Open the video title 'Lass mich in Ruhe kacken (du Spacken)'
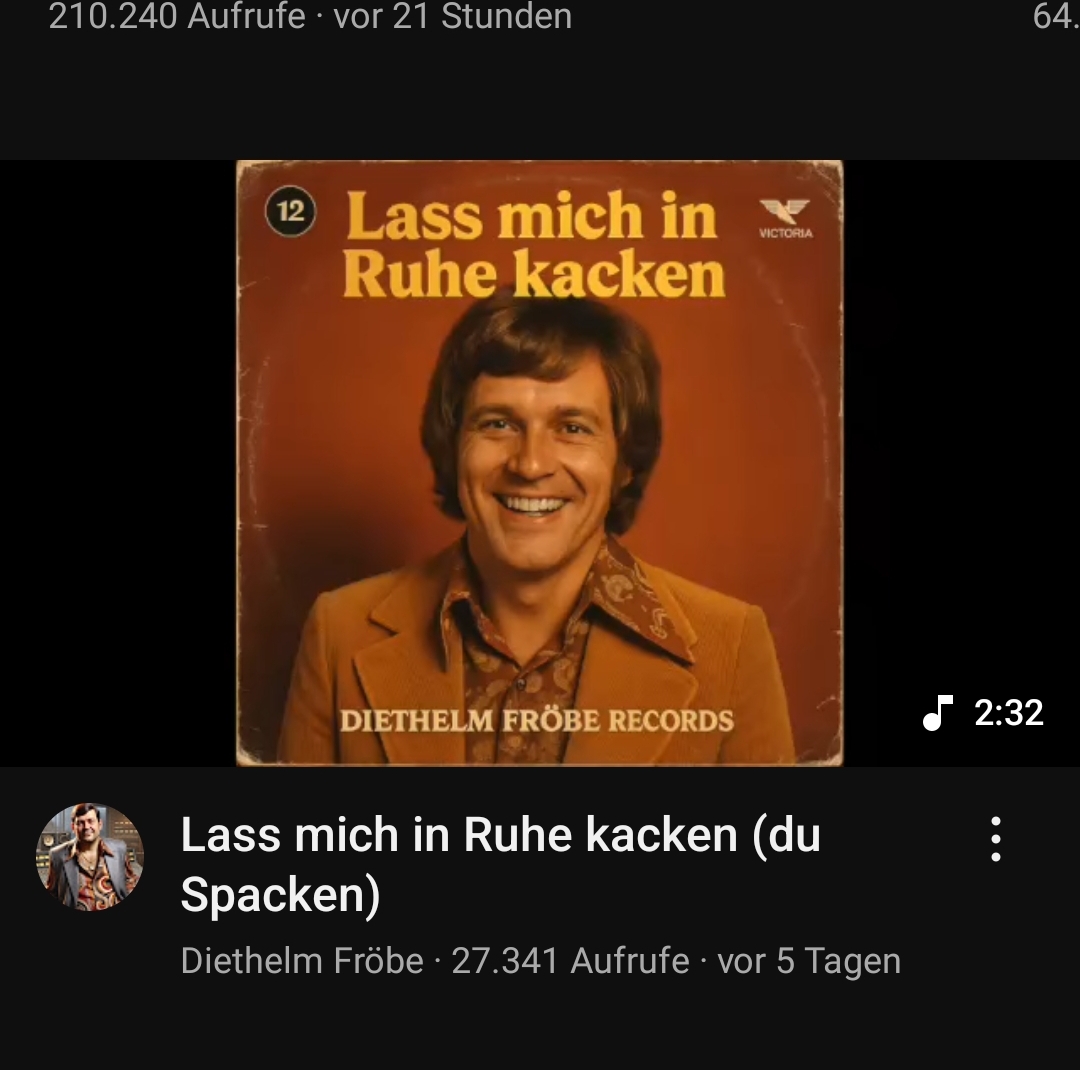This screenshot has height=1070, width=1080. (500, 864)
